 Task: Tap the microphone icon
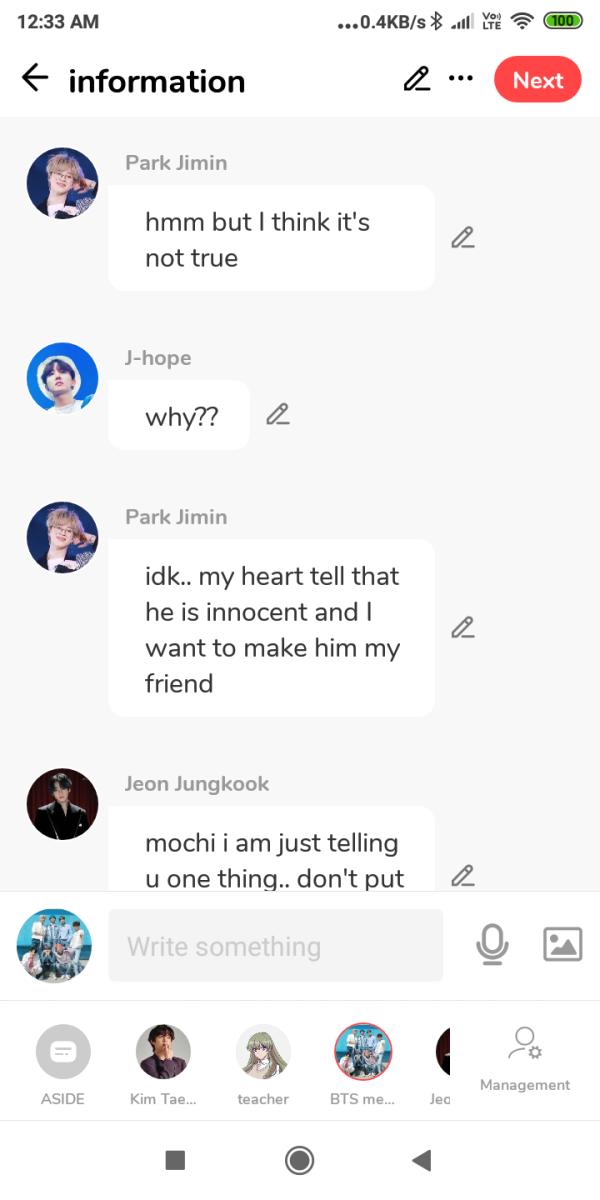click(491, 945)
